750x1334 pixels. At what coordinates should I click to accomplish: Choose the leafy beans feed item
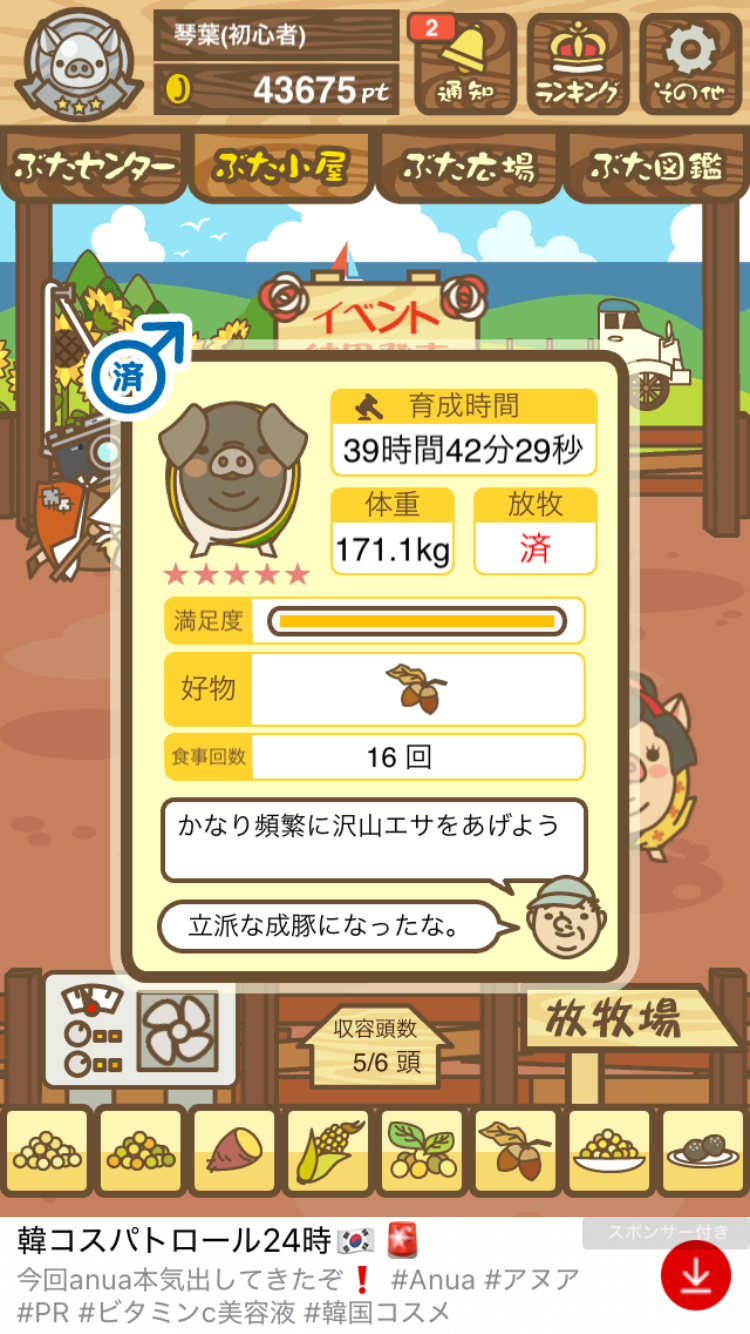[x=421, y=1152]
